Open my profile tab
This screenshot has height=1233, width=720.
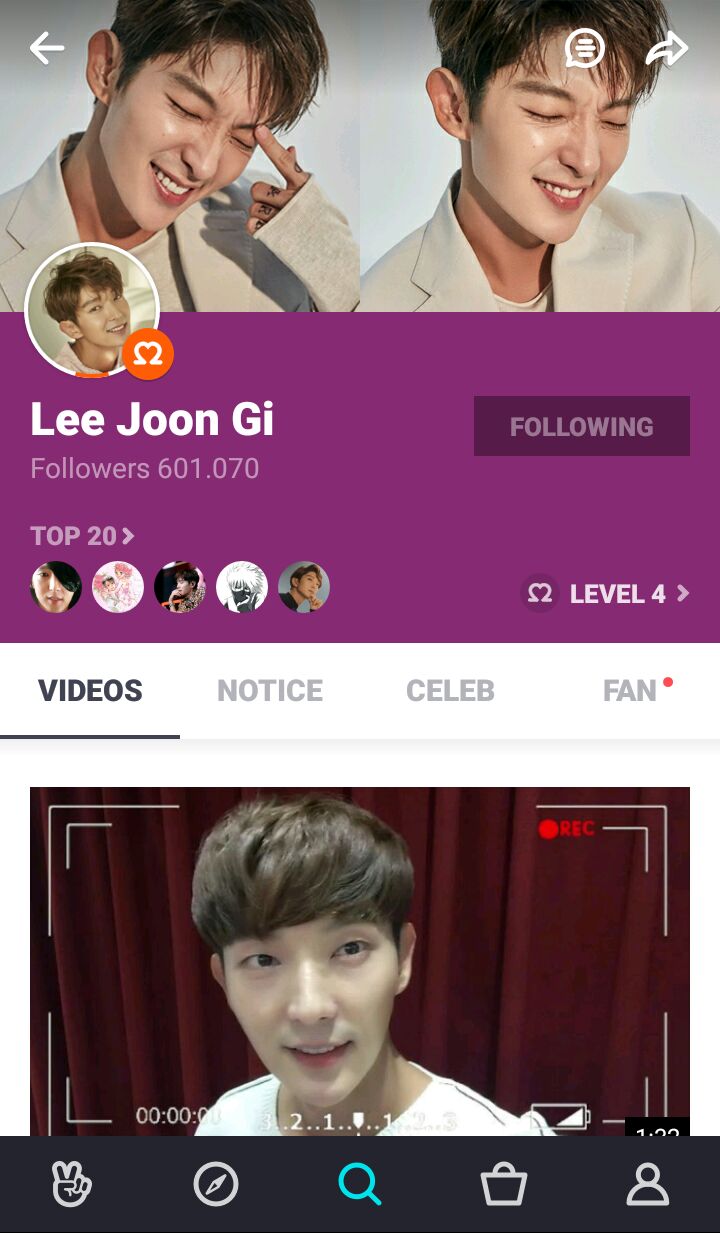[648, 1185]
